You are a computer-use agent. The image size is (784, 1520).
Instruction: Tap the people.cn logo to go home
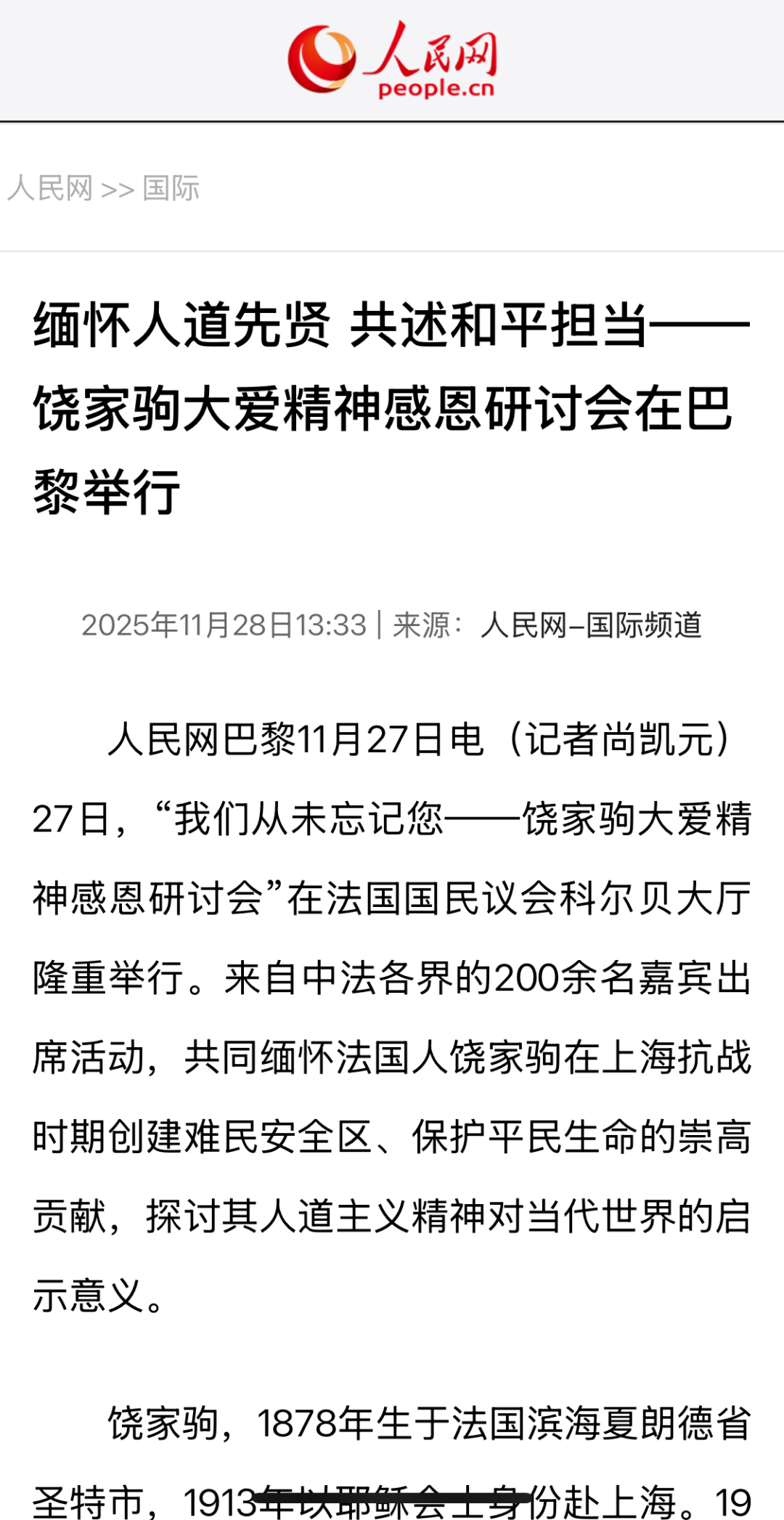click(392, 60)
